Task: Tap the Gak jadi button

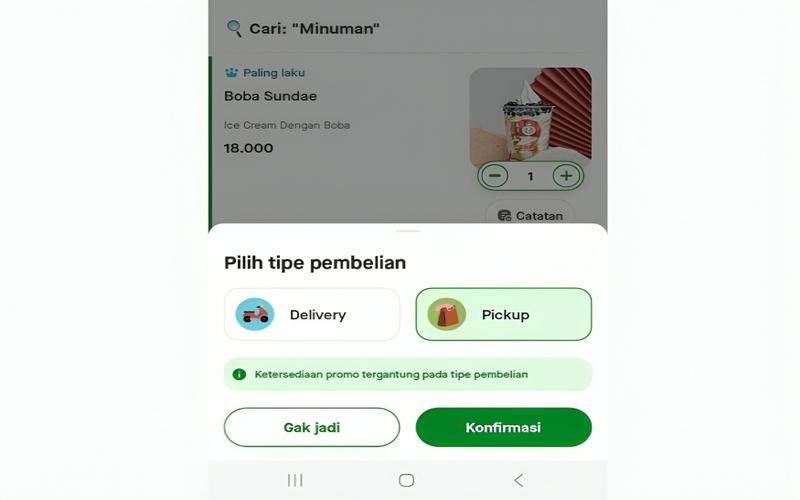Action: (x=311, y=427)
